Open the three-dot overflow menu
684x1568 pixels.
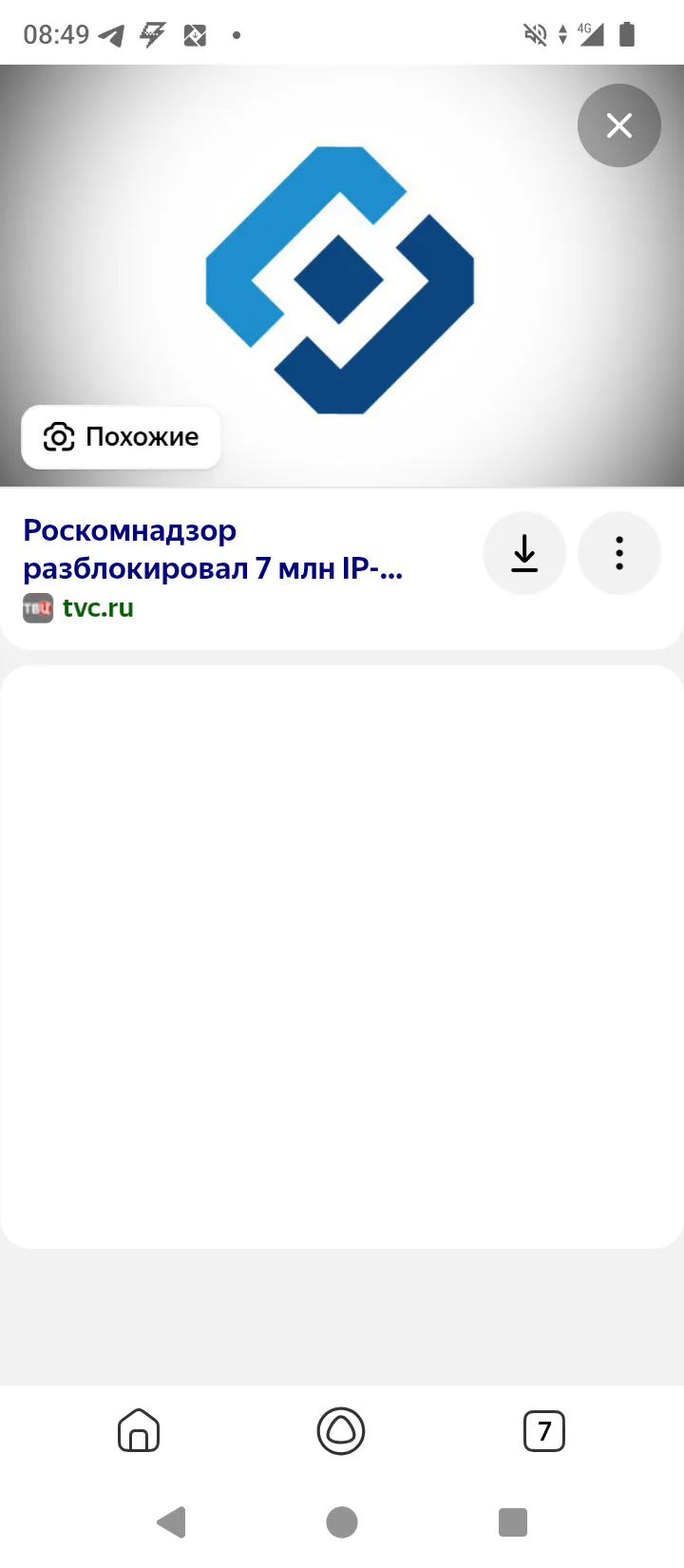tap(619, 553)
